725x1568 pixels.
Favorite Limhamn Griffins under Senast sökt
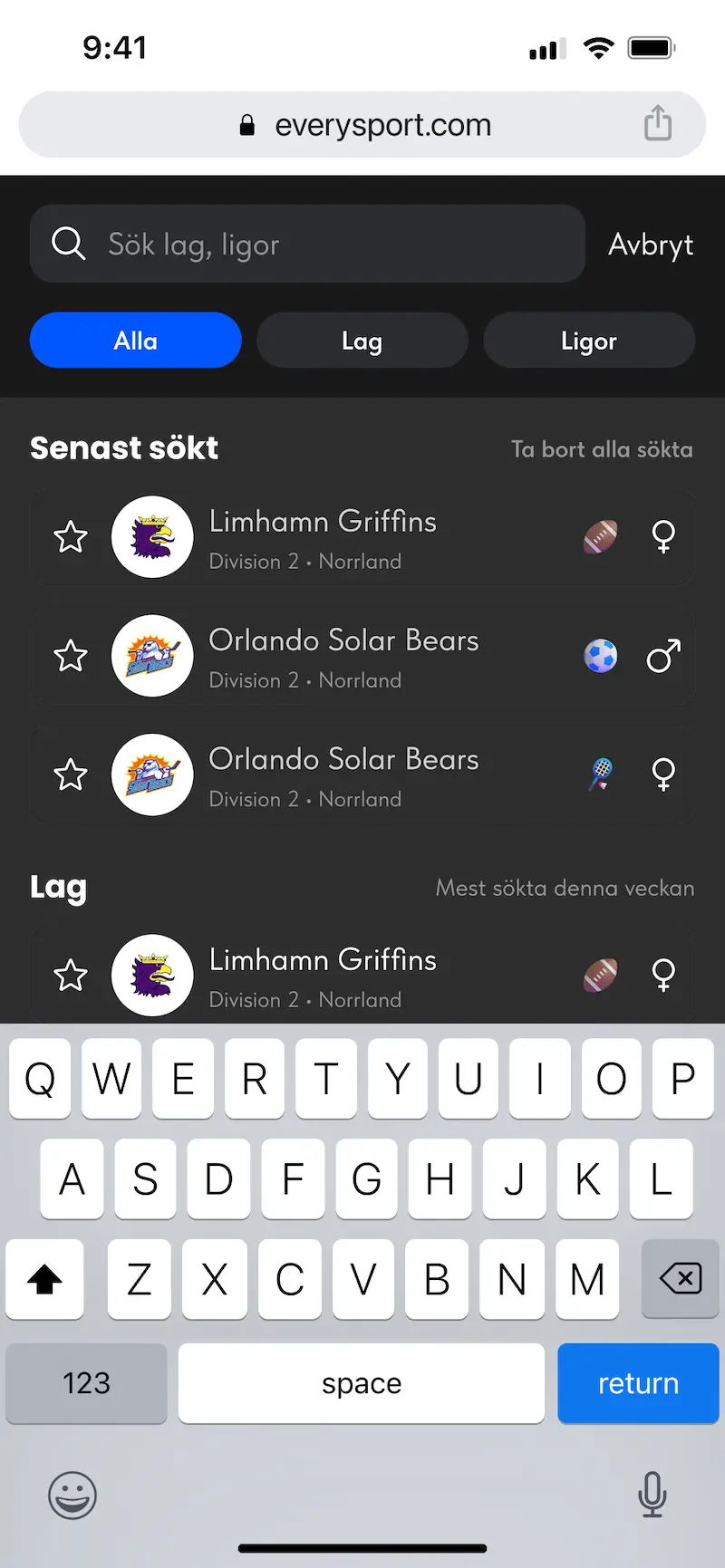pos(71,537)
